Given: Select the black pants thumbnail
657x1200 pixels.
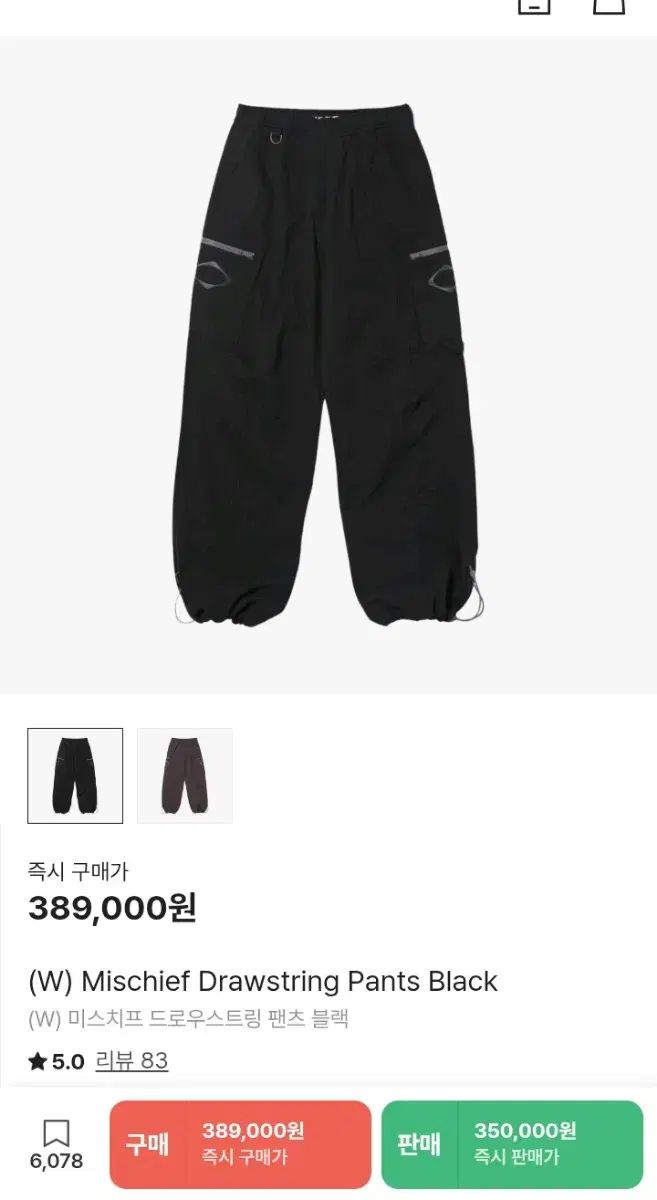Looking at the screenshot, I should [75, 775].
